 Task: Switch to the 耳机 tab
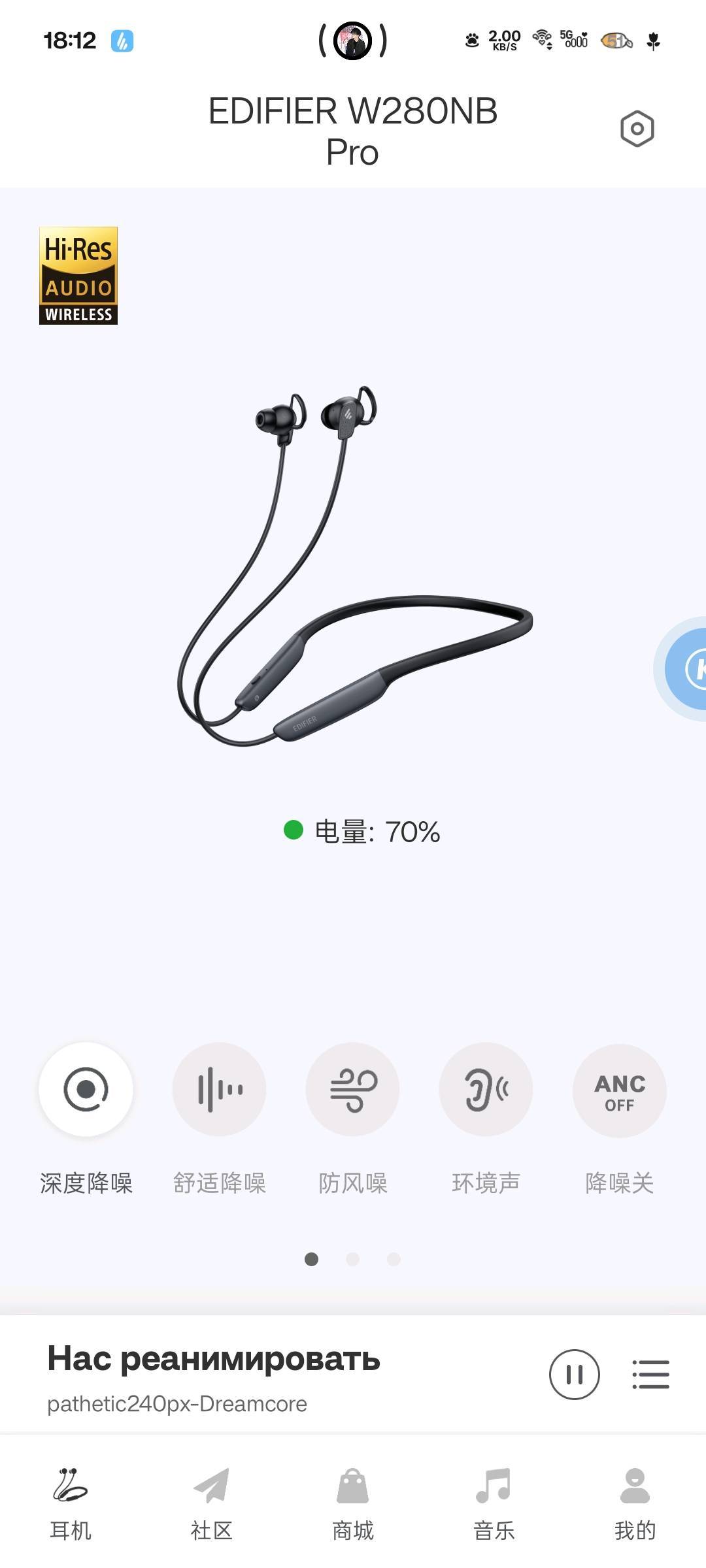point(71,1504)
